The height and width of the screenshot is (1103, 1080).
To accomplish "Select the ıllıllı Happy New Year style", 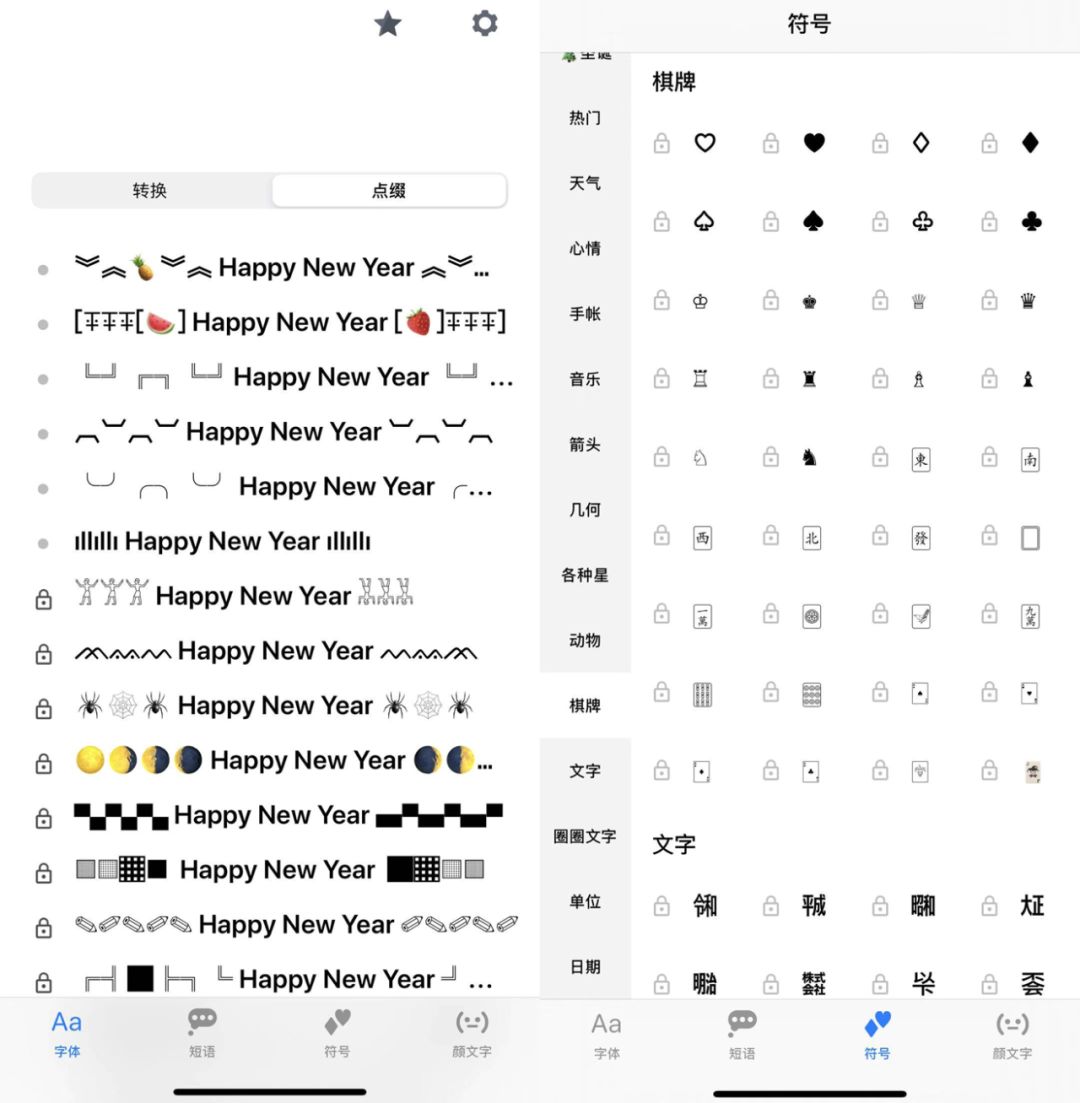I will [x=222, y=542].
